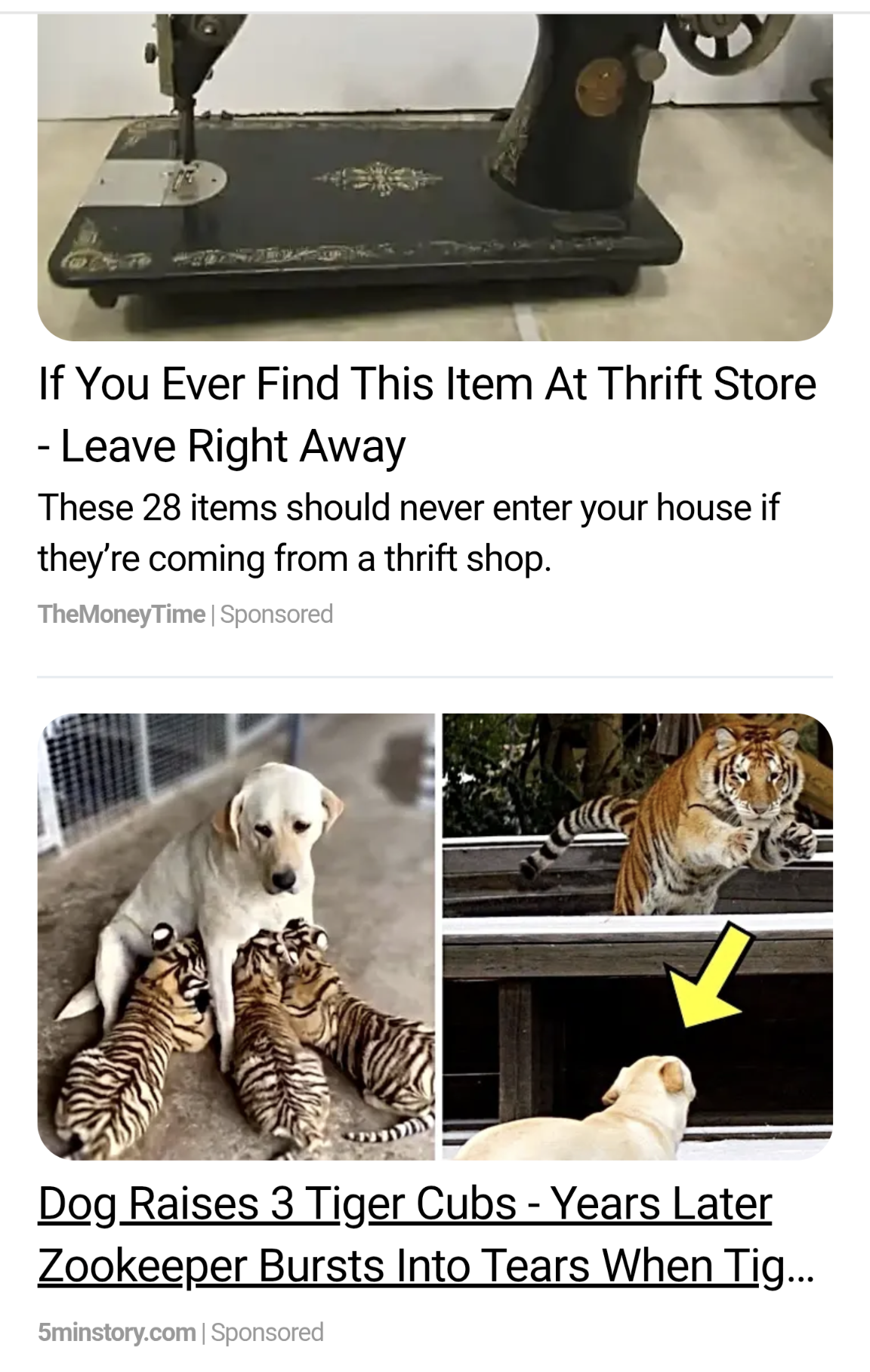Open the dog and tiger cubs ad image
The height and width of the screenshot is (1372, 870).
(x=435, y=936)
